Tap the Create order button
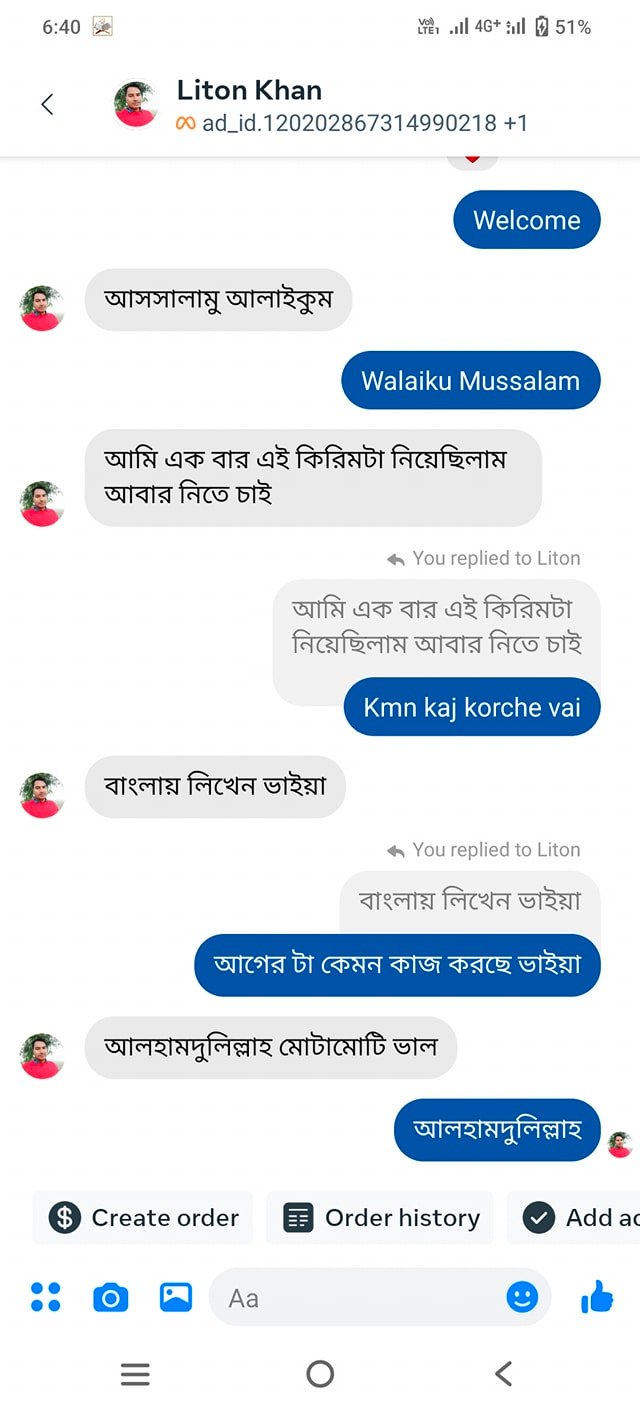 (144, 1217)
